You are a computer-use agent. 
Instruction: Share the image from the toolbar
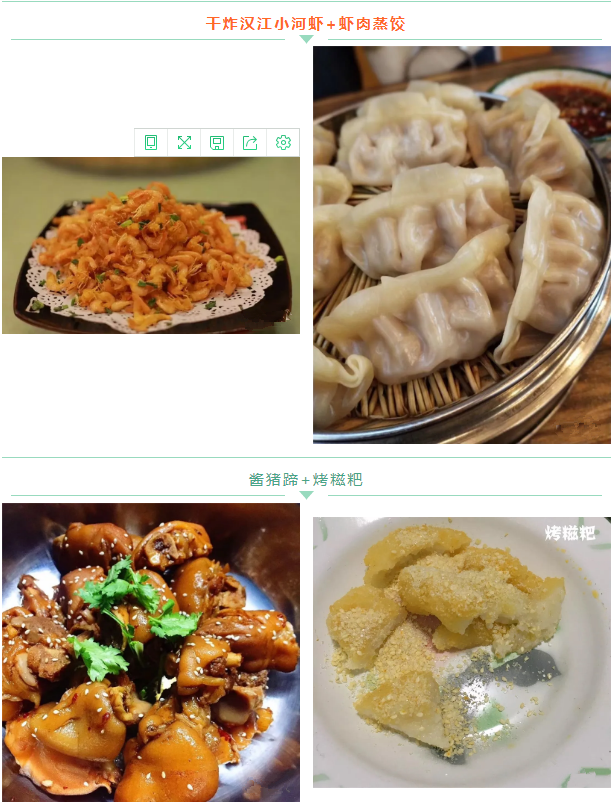pyautogui.click(x=250, y=143)
